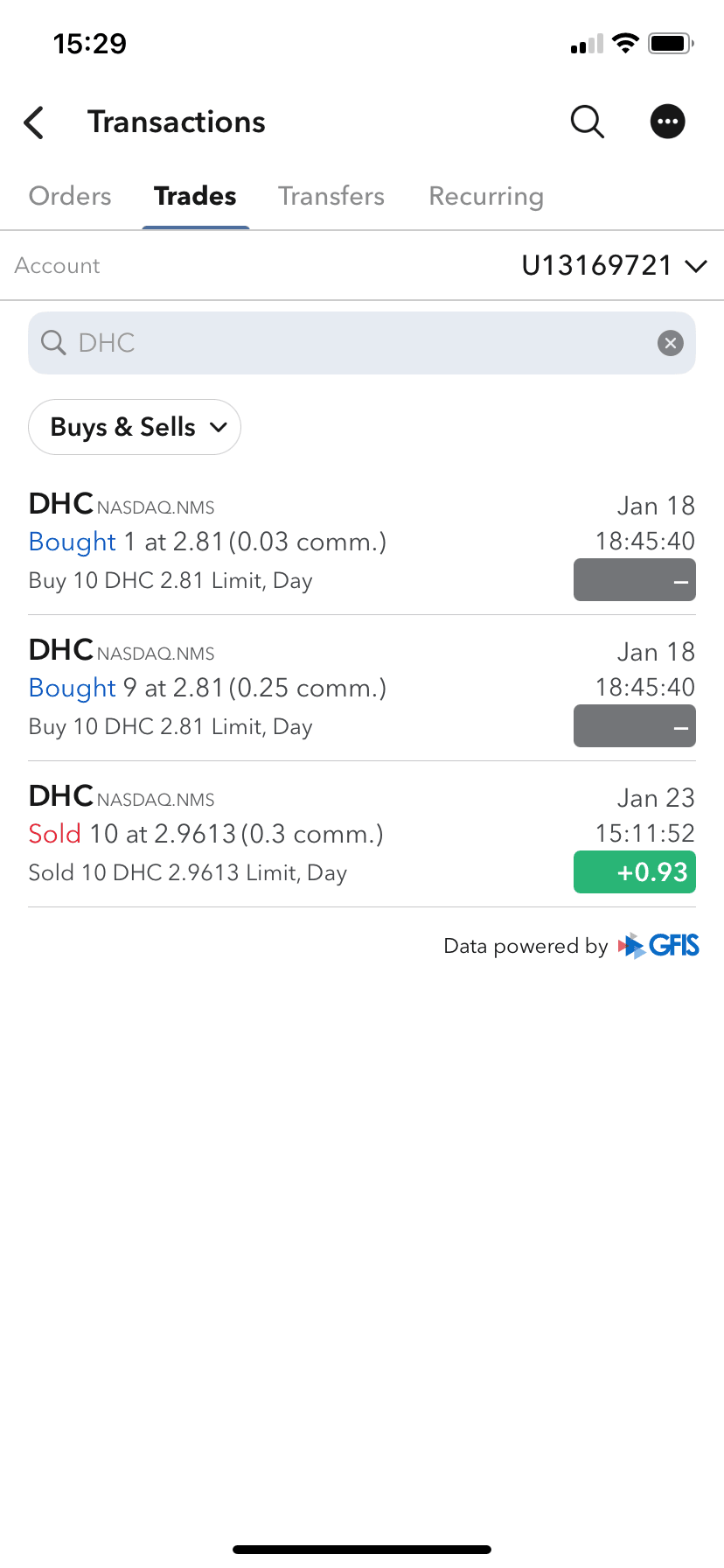Switch to the Transfers tab
724x1568 pixels.
coord(331,196)
